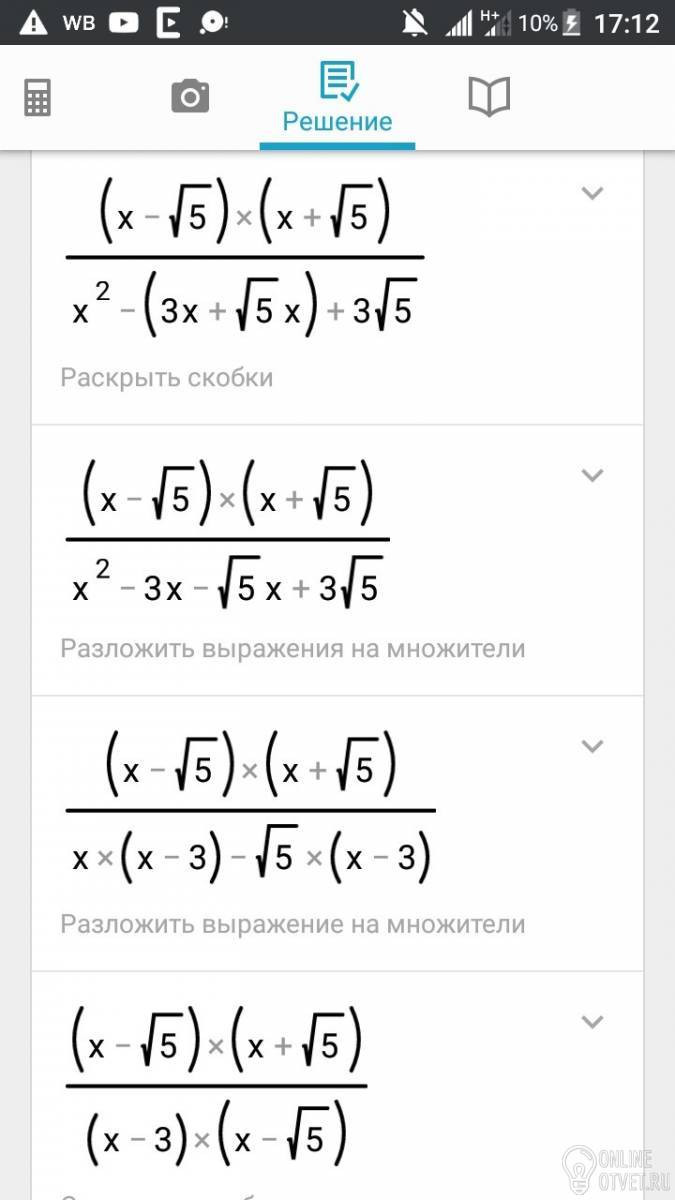Expand the step with denominator (x−3)×(x−√5)
675x1200 pixels.
pos(593,1021)
